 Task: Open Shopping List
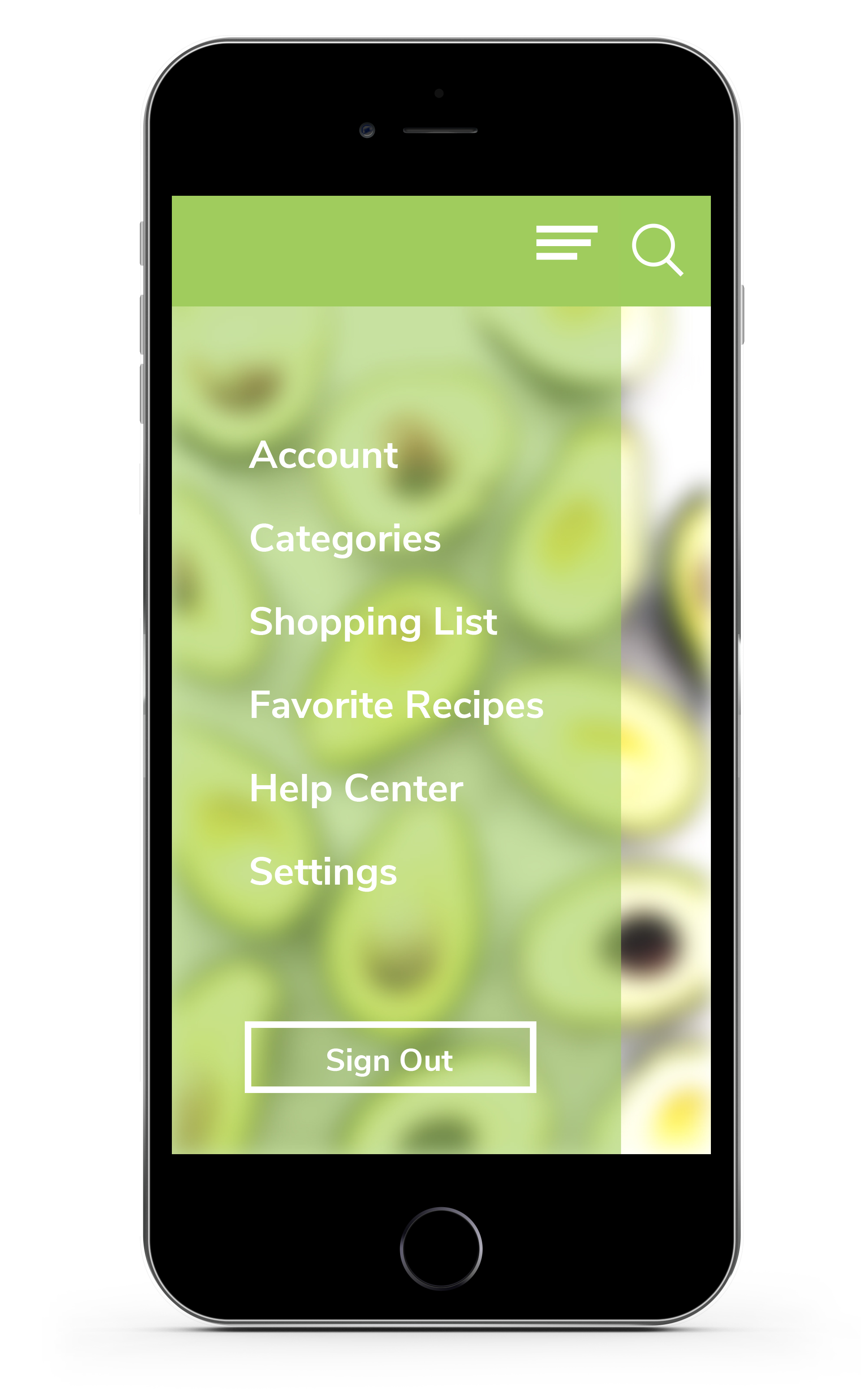click(373, 622)
